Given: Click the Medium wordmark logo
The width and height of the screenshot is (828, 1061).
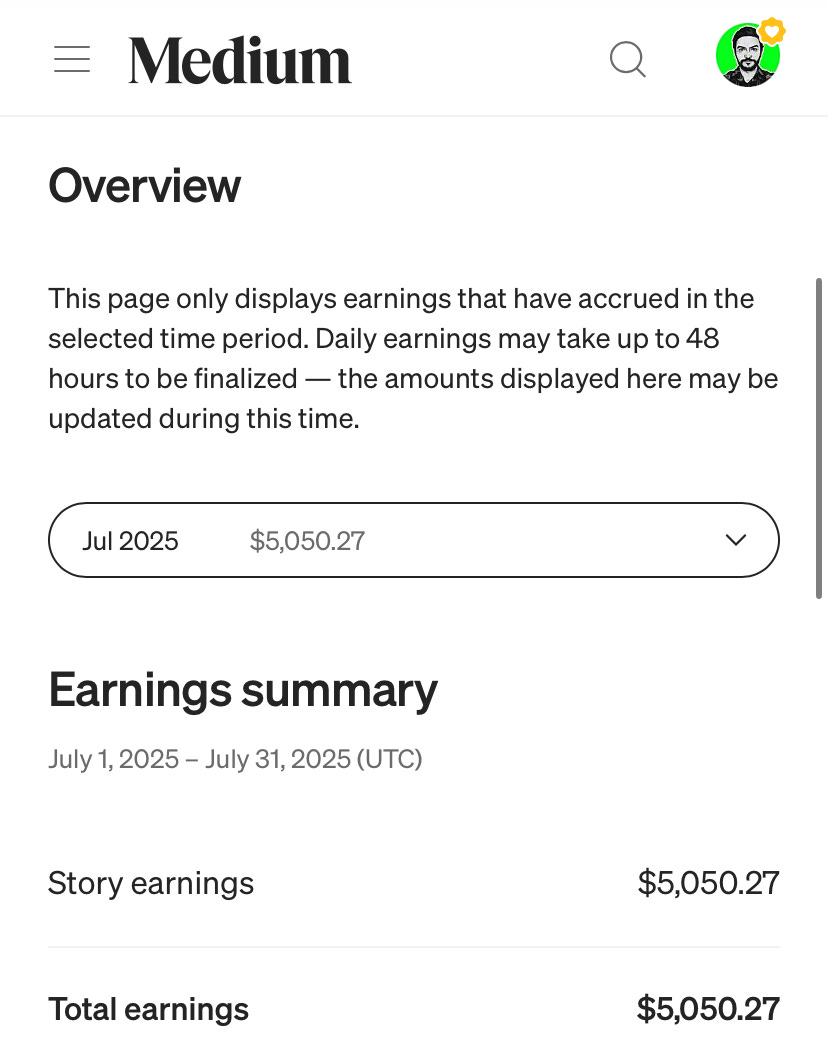Looking at the screenshot, I should click(x=239, y=59).
